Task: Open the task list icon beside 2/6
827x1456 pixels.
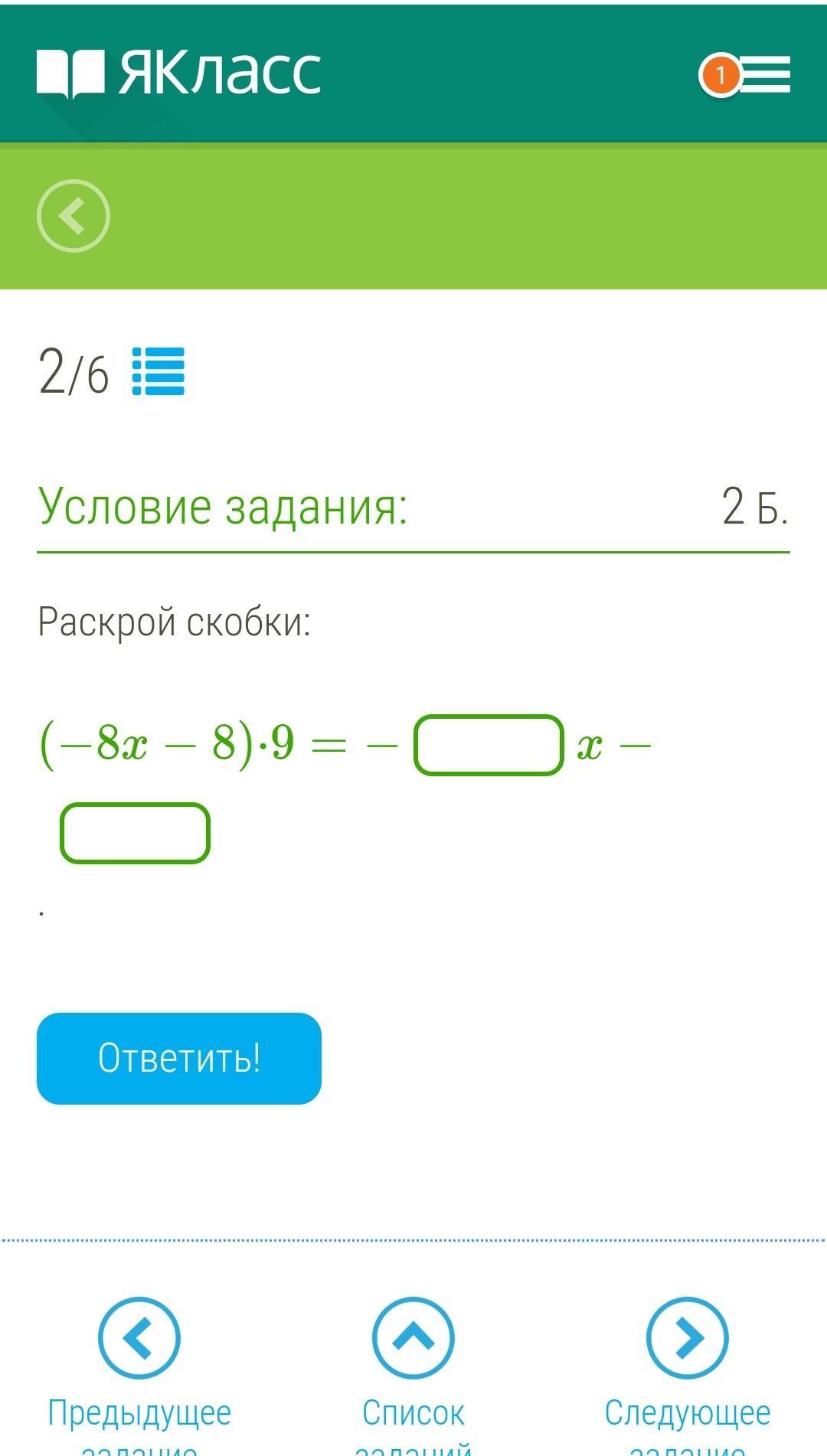Action: (x=159, y=371)
